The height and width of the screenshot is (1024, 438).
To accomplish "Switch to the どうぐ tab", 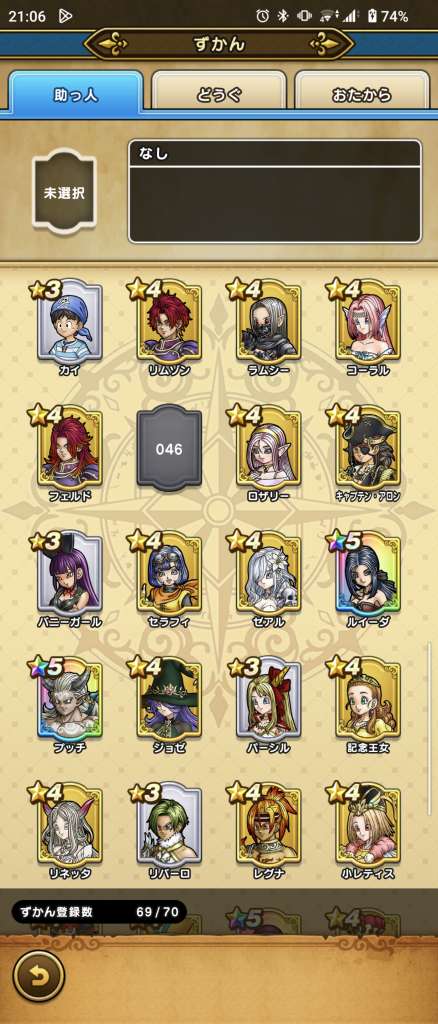I will [219, 94].
